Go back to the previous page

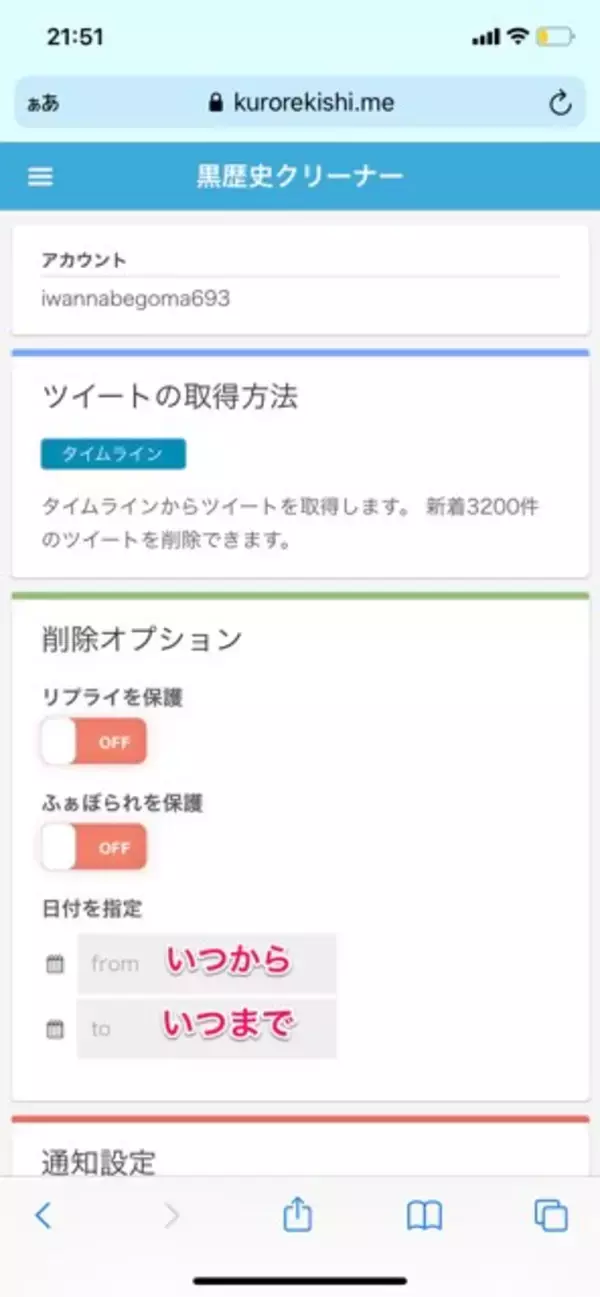(x=43, y=1215)
